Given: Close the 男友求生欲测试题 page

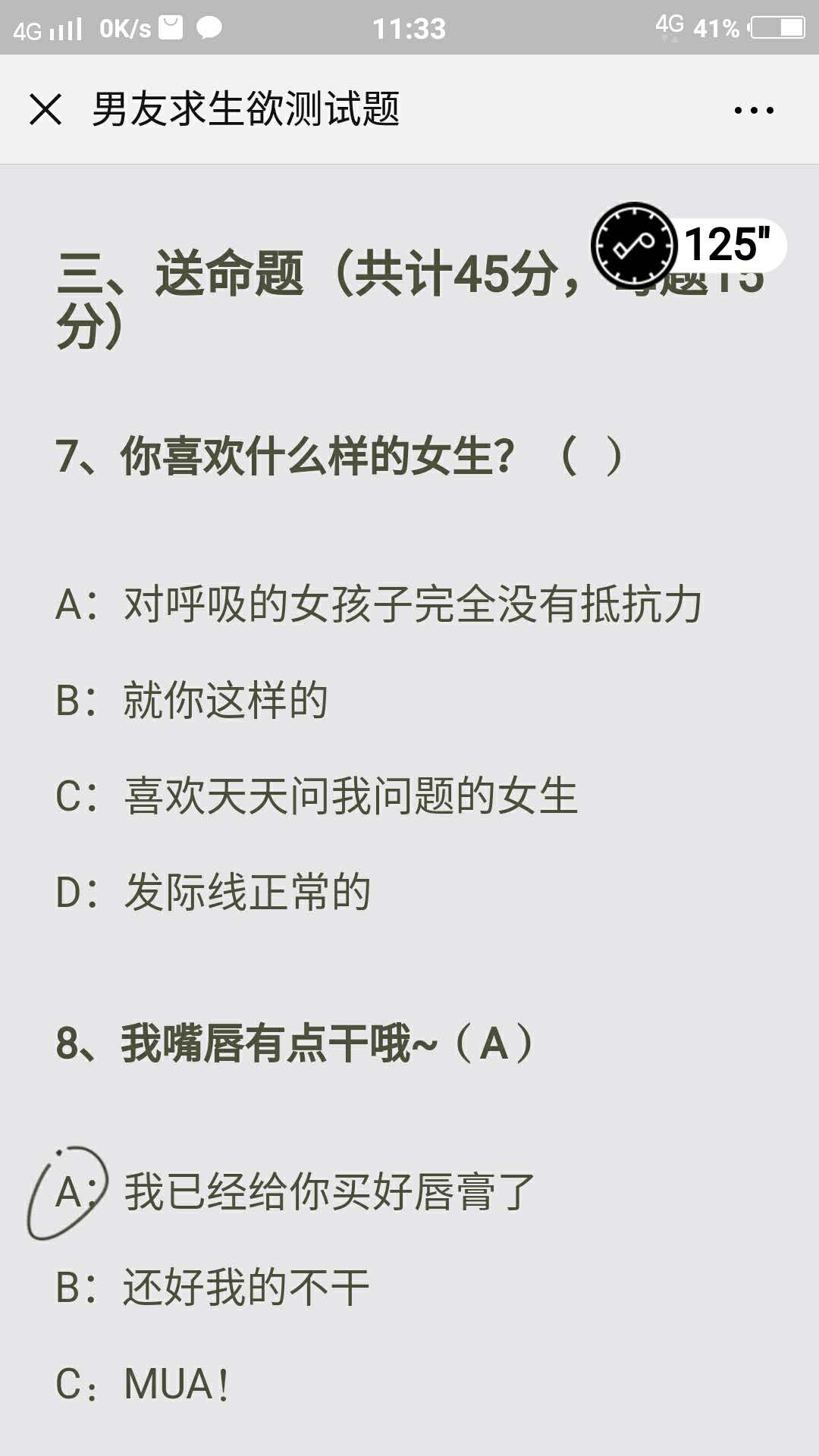Looking at the screenshot, I should click(45, 109).
